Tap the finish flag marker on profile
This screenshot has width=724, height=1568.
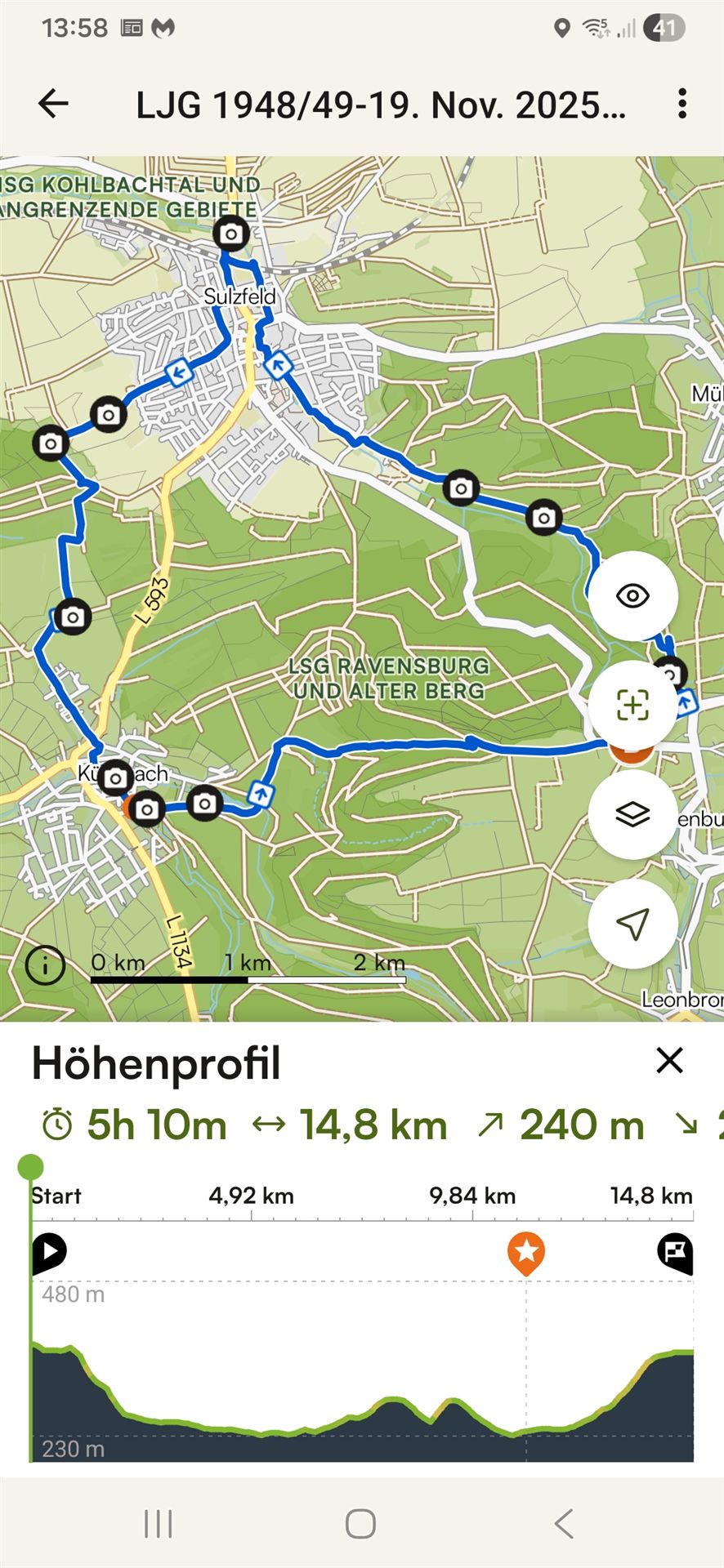coord(675,1252)
